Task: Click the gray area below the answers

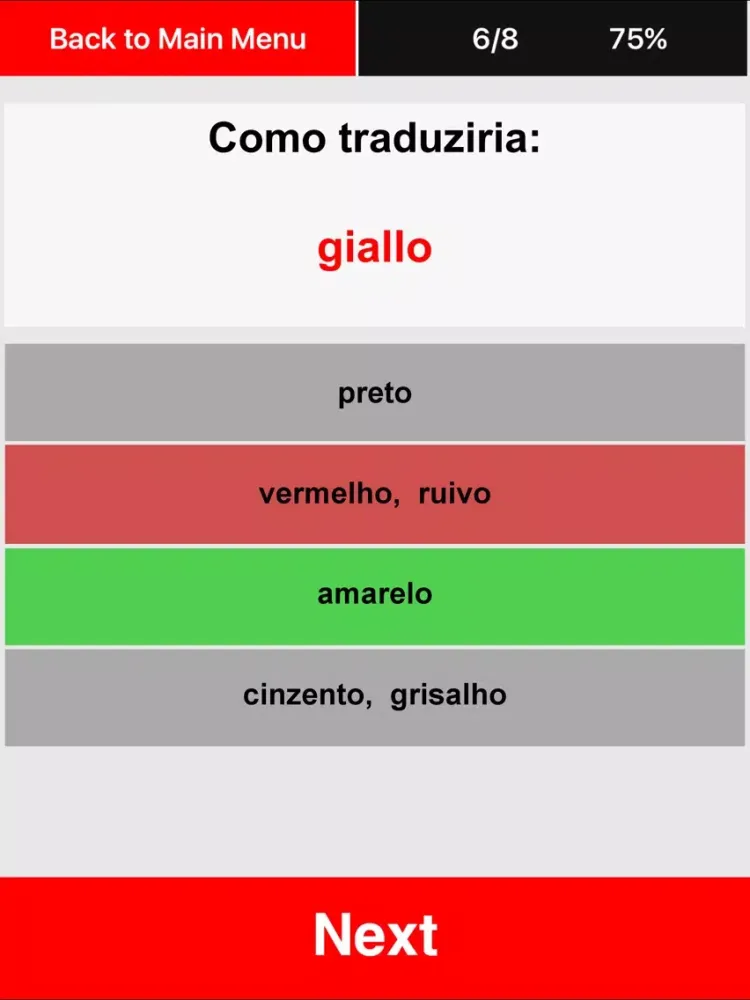Action: click(x=375, y=800)
